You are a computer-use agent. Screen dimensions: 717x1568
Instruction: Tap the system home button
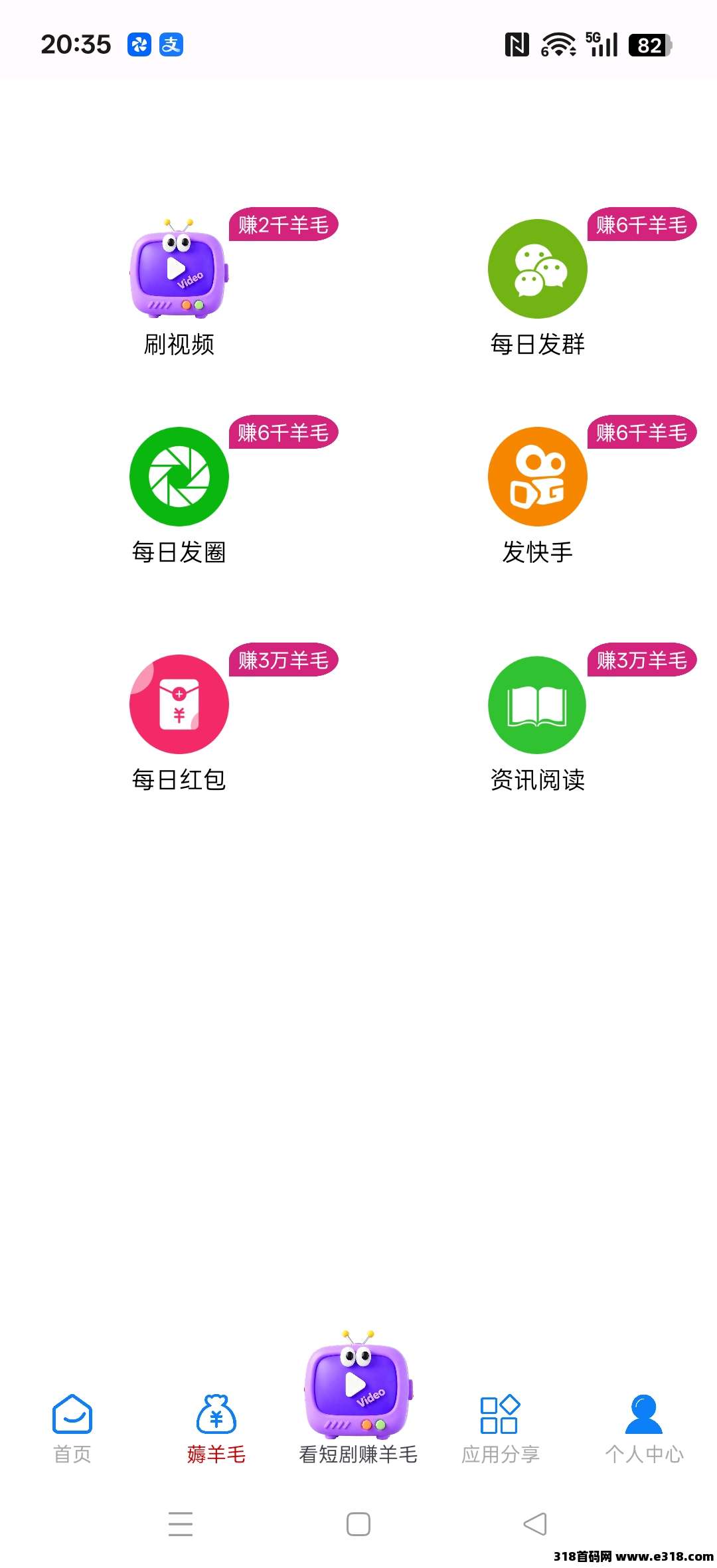click(x=358, y=1524)
